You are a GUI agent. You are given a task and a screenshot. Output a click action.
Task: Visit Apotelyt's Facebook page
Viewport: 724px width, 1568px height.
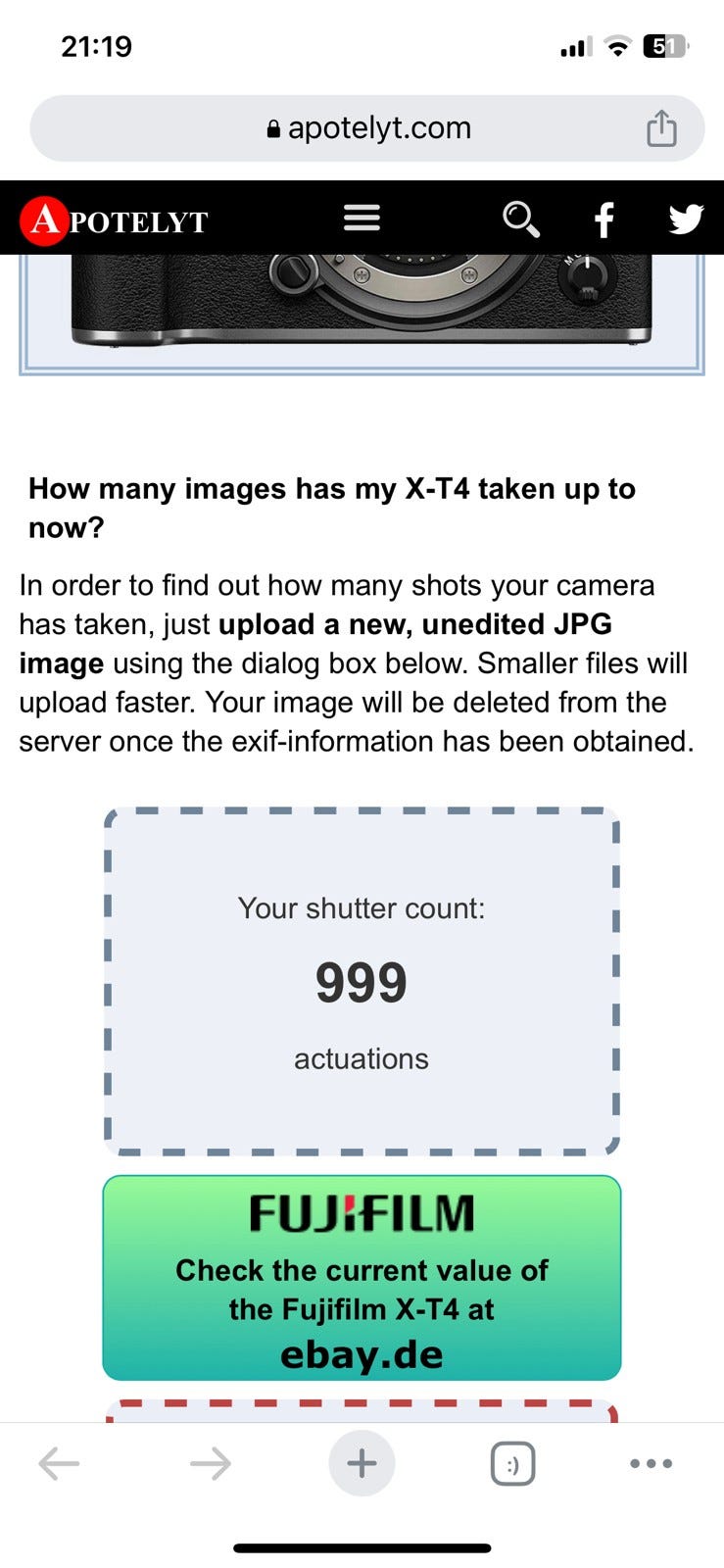(604, 220)
